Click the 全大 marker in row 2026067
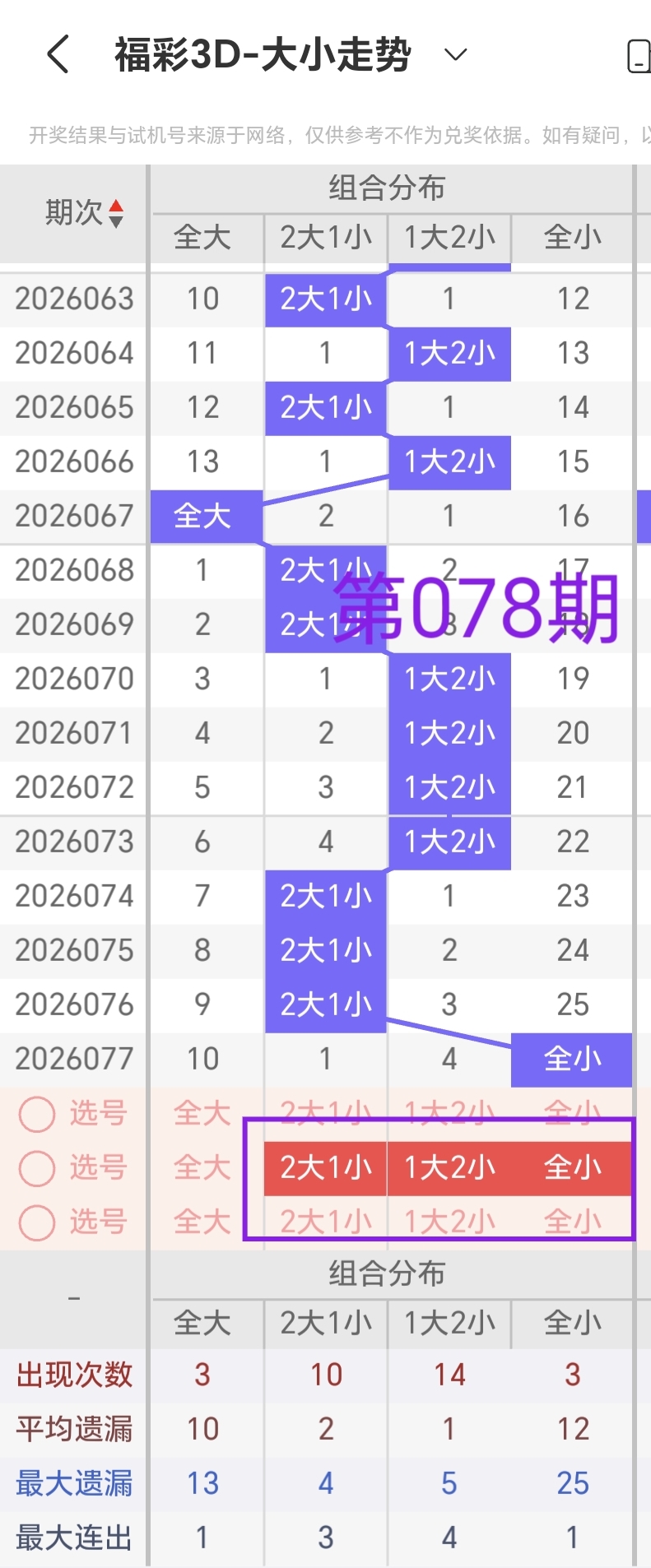 pos(205,516)
